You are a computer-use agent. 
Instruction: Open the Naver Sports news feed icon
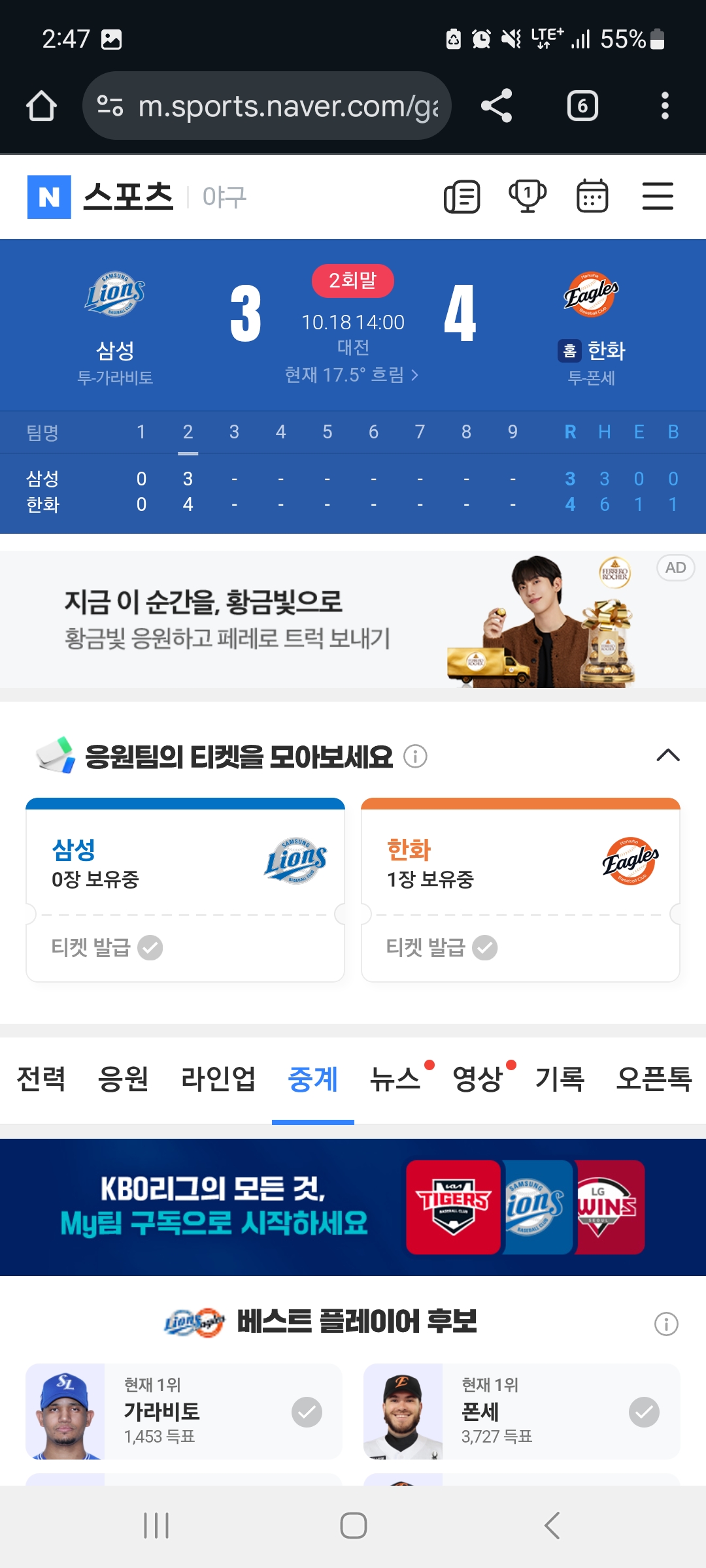coord(462,197)
